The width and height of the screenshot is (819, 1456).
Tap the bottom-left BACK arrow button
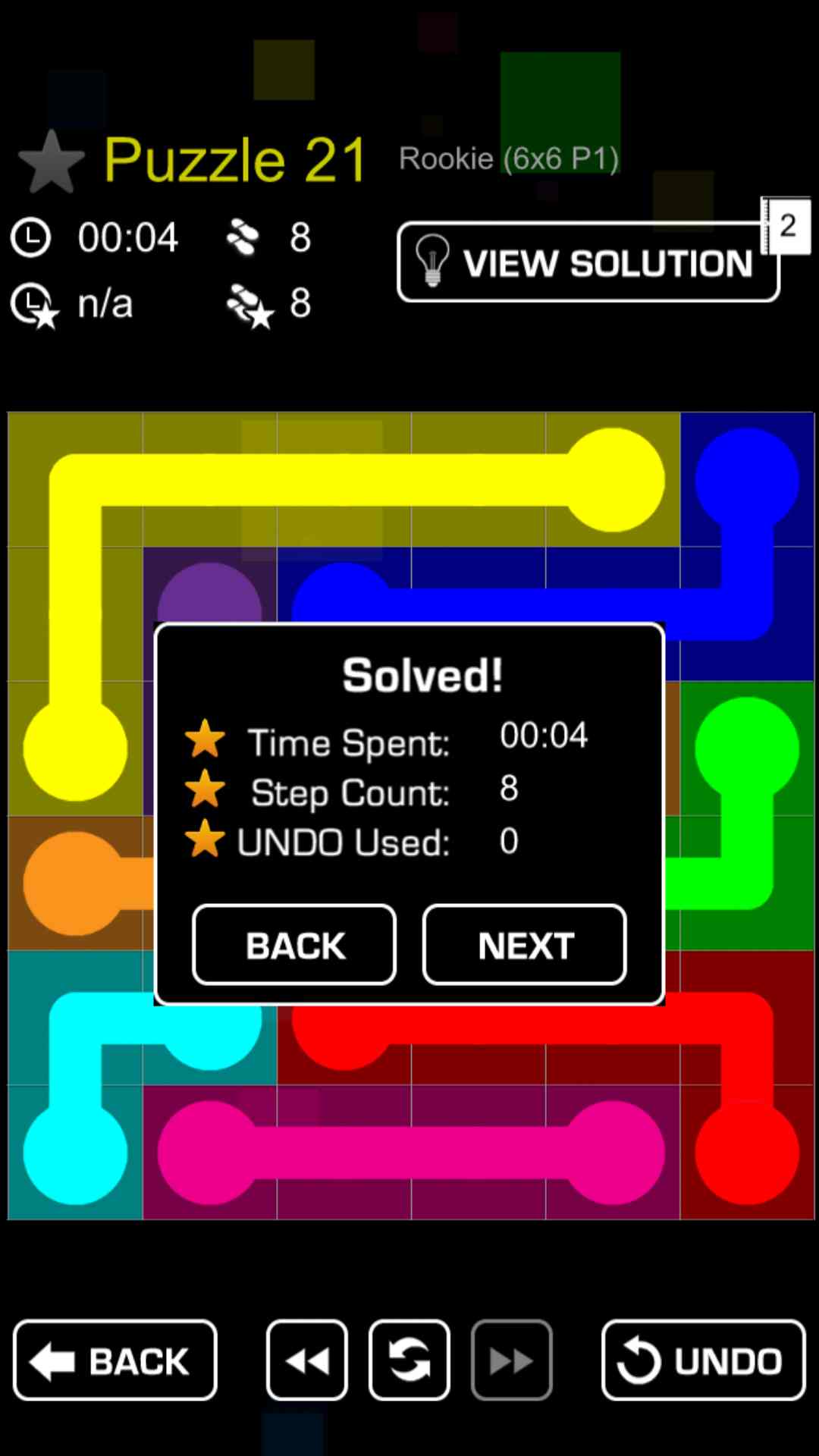tap(115, 1360)
